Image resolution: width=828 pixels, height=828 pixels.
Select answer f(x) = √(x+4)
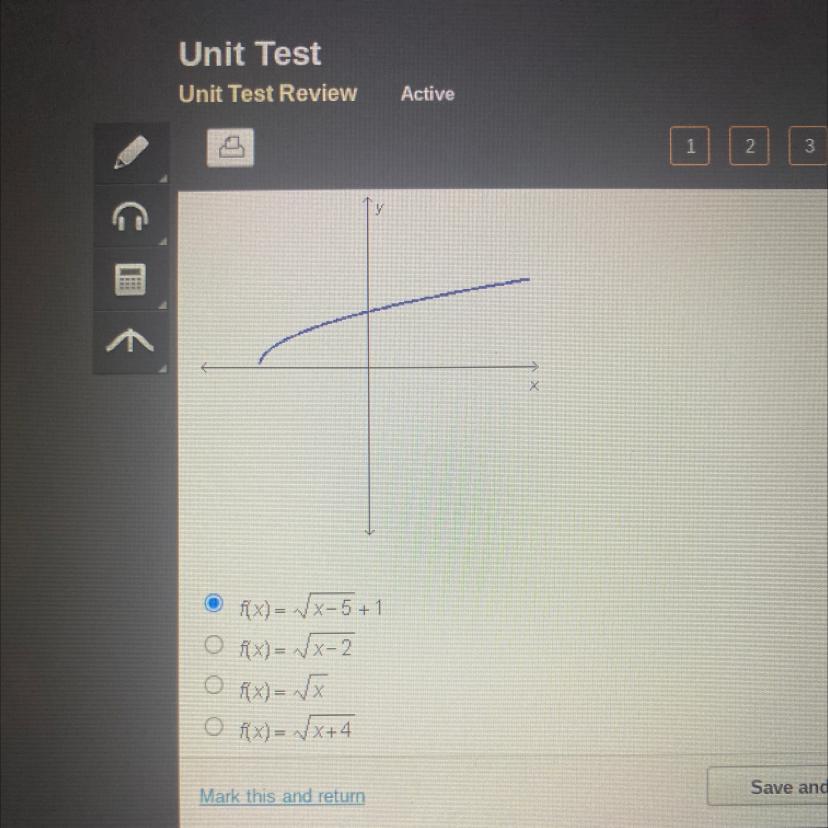212,727
